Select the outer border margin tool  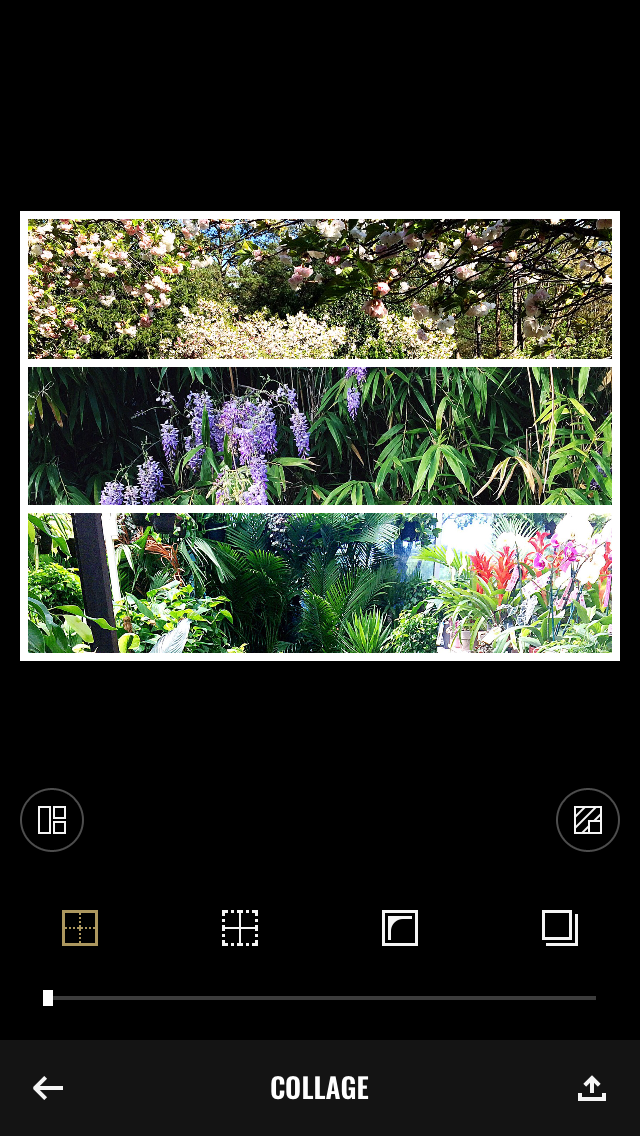[x=240, y=928]
